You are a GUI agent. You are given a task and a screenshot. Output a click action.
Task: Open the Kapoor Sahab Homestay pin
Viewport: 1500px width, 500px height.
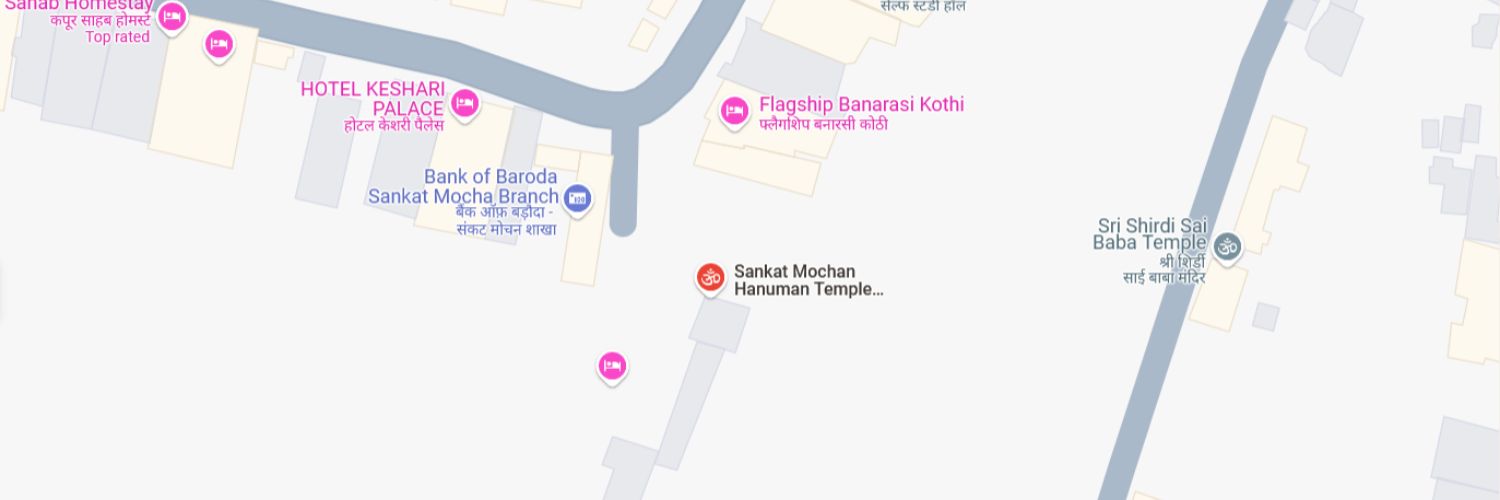click(x=173, y=16)
